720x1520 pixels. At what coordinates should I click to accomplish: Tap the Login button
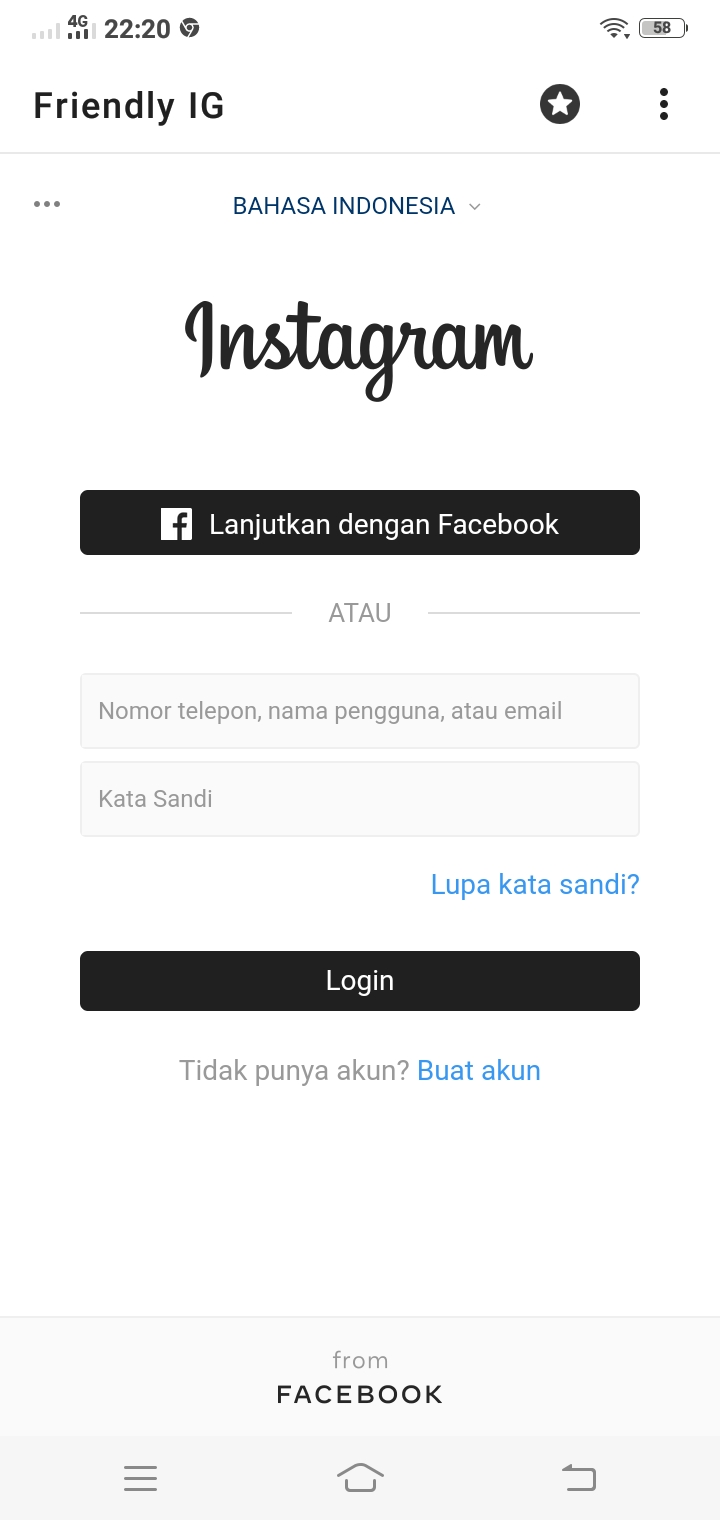coord(360,981)
